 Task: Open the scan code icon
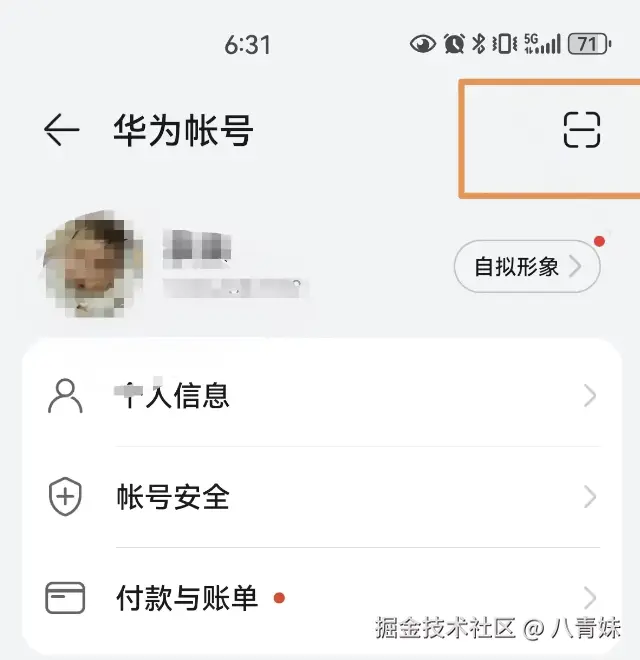pos(581,130)
